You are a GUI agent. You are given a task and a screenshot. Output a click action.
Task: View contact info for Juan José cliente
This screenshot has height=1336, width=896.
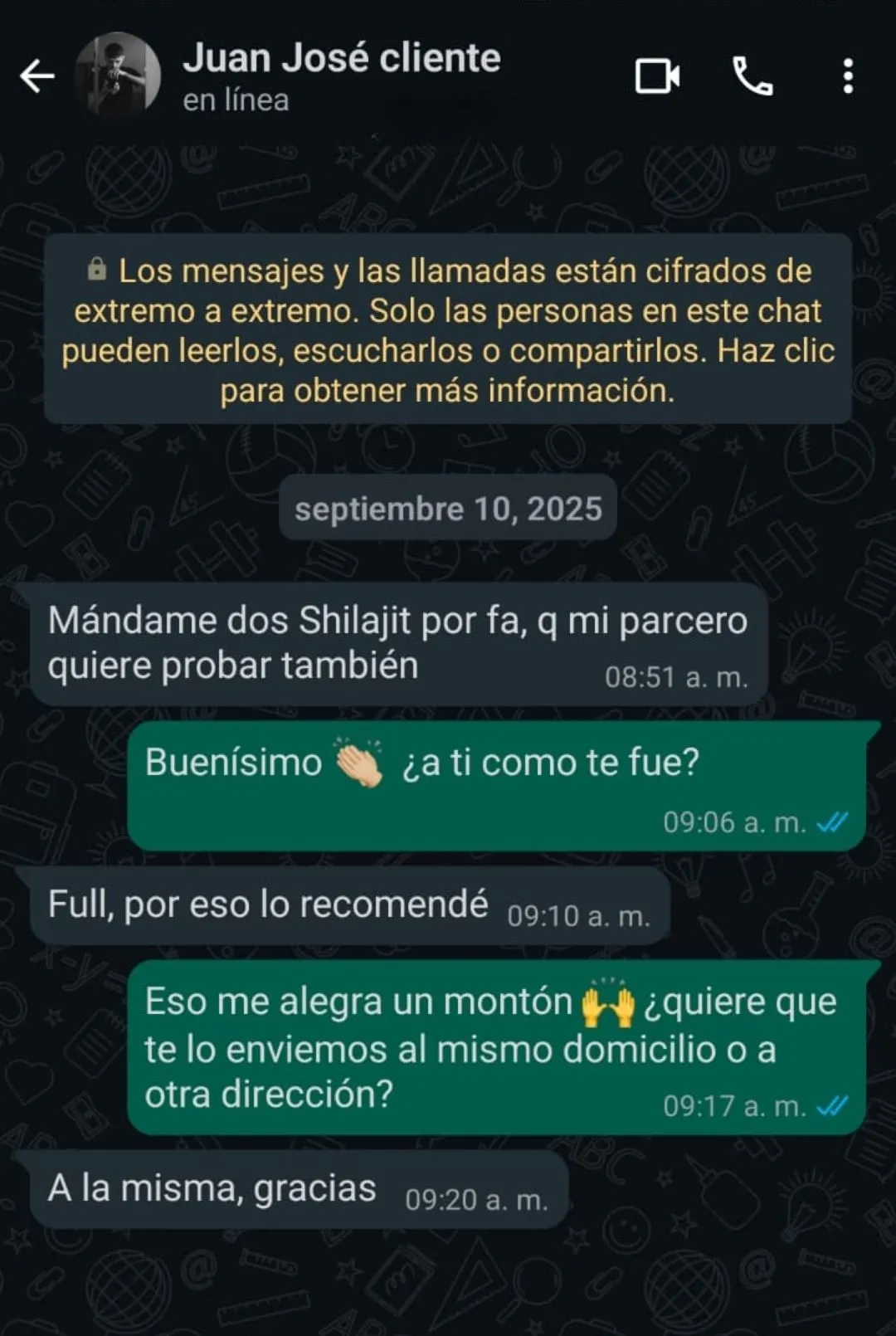pyautogui.click(x=341, y=75)
